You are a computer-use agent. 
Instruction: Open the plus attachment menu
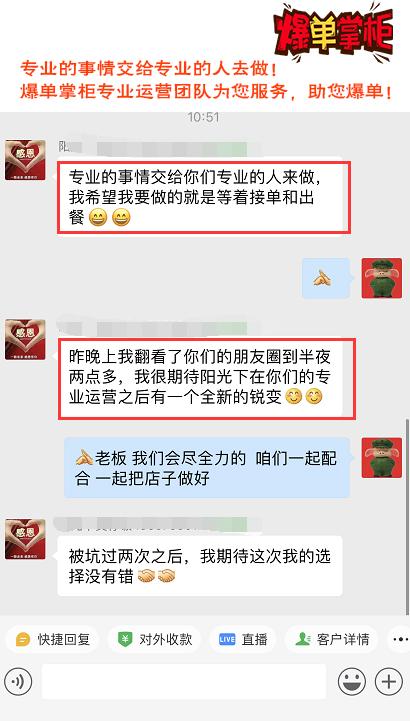389,681
